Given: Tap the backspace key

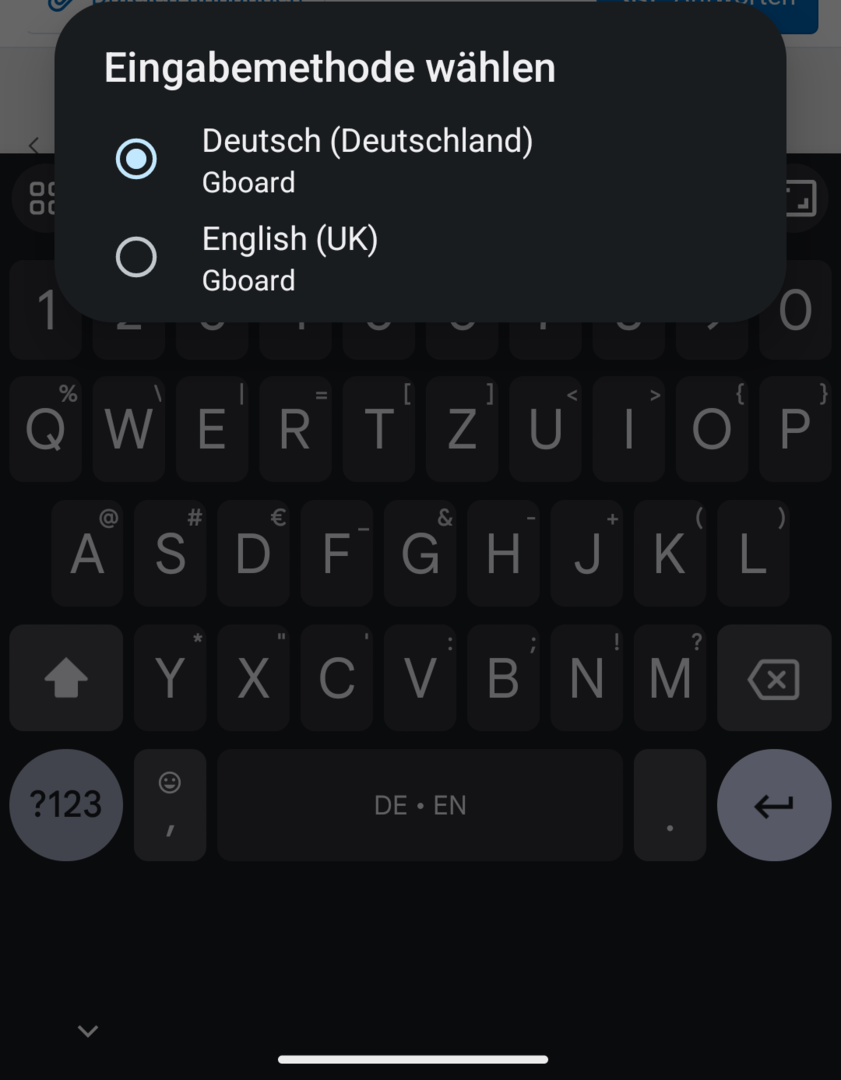Looking at the screenshot, I should [x=773, y=679].
